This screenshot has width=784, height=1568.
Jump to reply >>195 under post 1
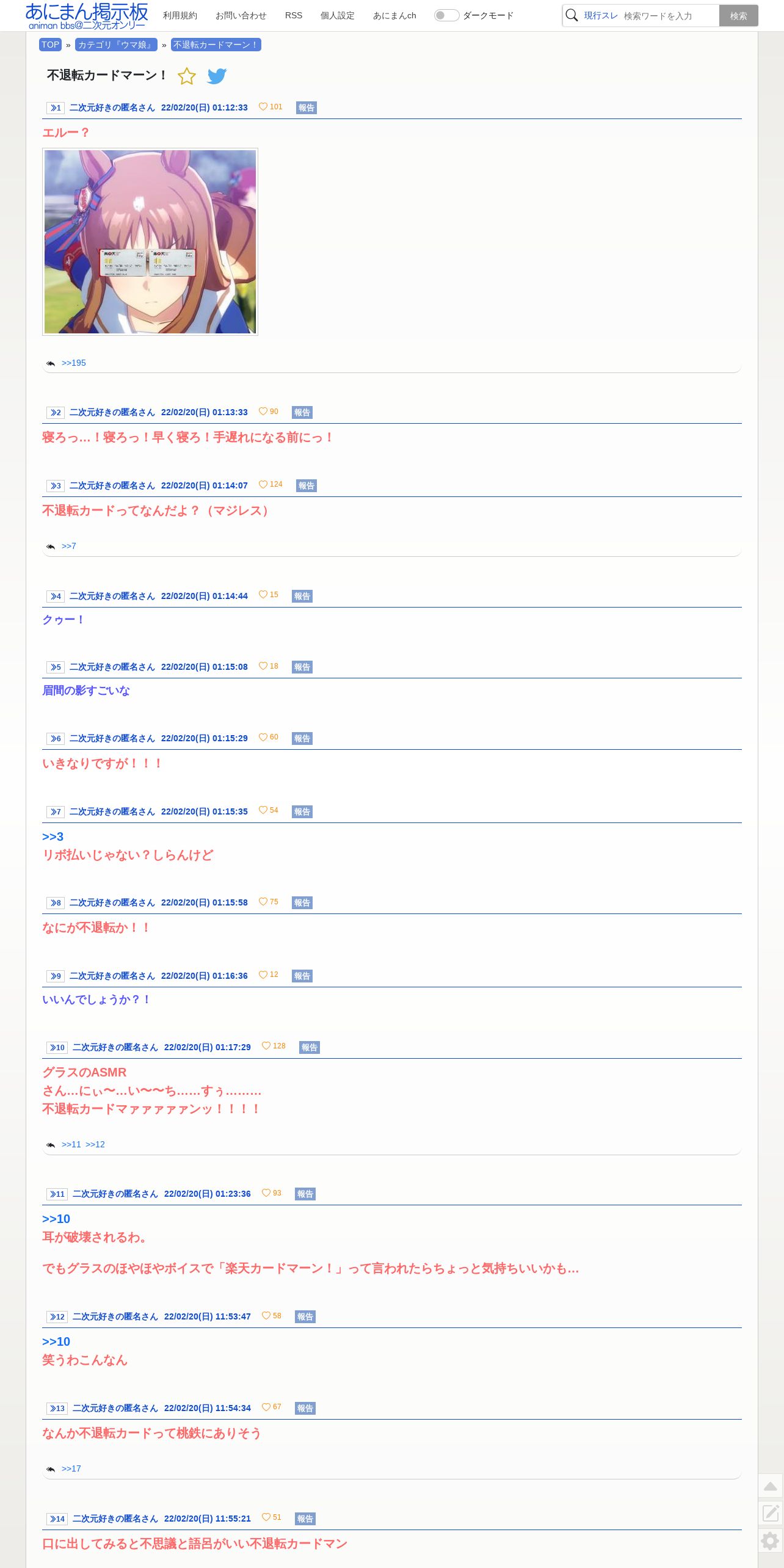73,363
